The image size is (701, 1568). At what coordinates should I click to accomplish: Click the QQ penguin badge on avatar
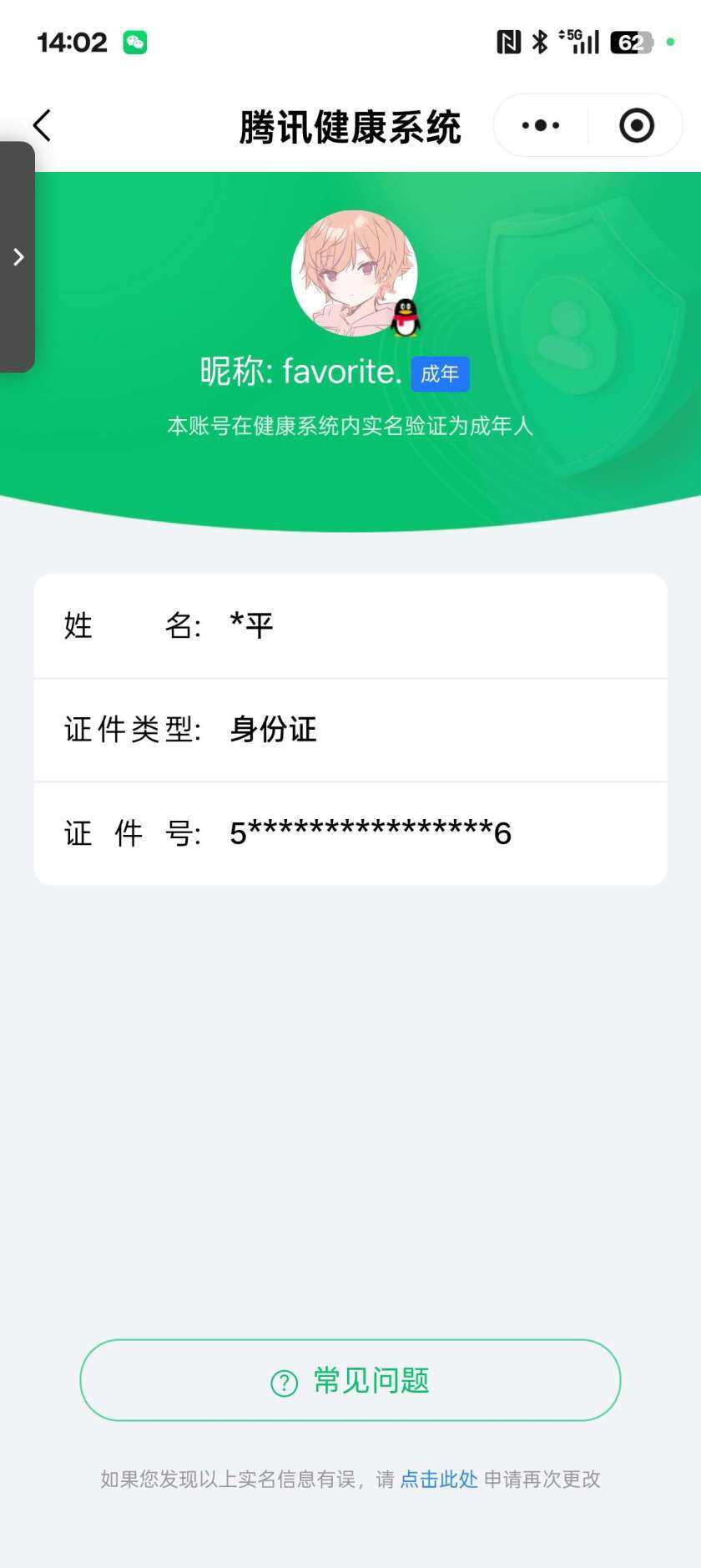pyautogui.click(x=404, y=318)
